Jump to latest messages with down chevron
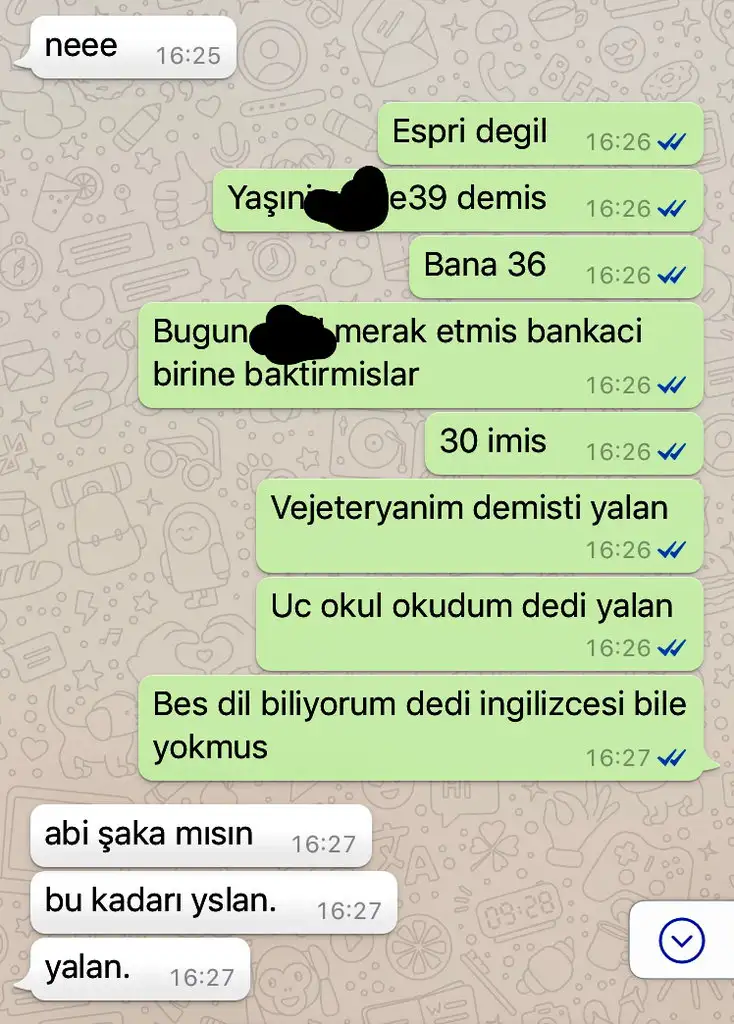This screenshot has height=1024, width=734. [x=682, y=940]
